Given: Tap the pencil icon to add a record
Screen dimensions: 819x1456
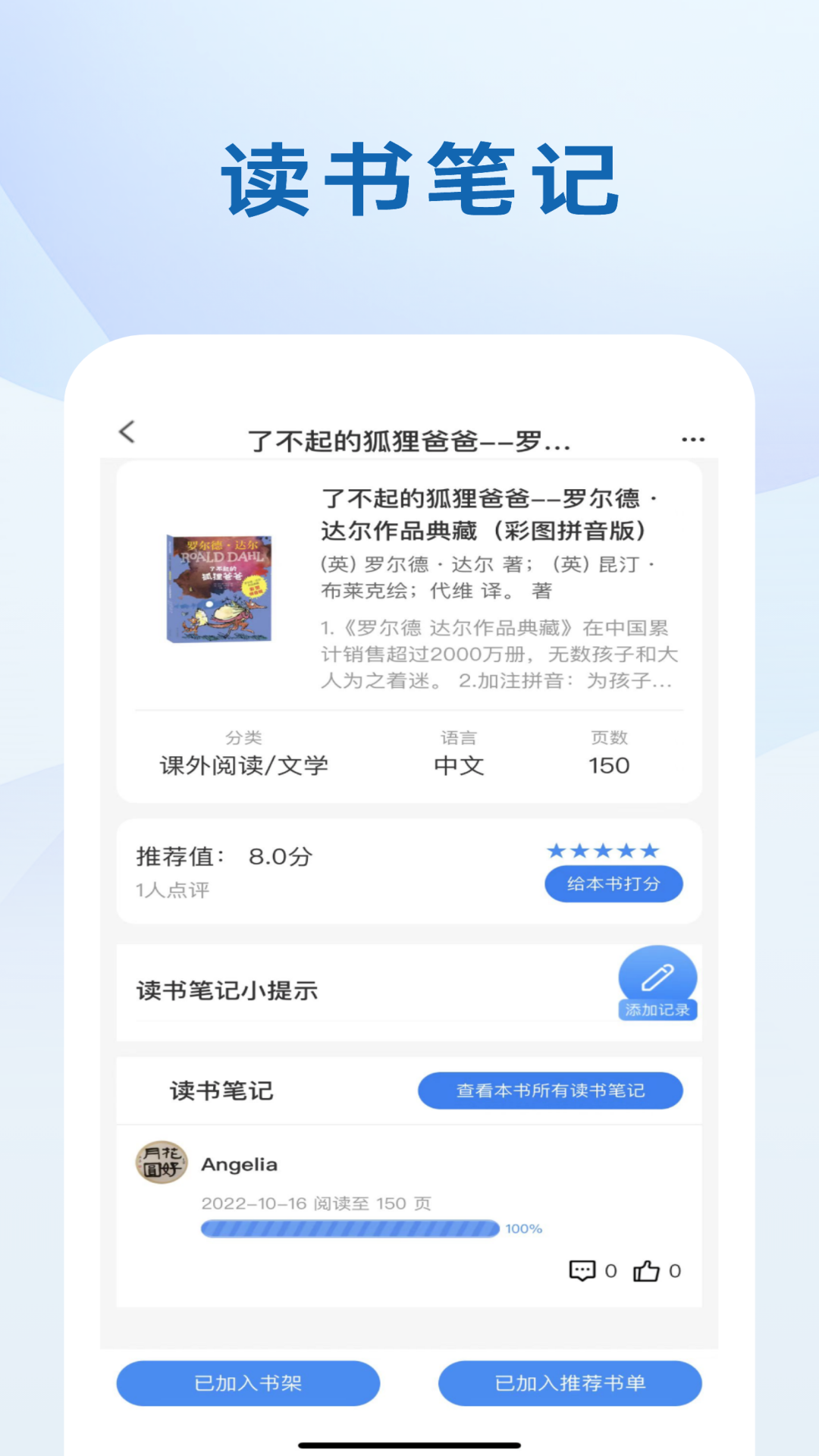Looking at the screenshot, I should click(x=658, y=976).
